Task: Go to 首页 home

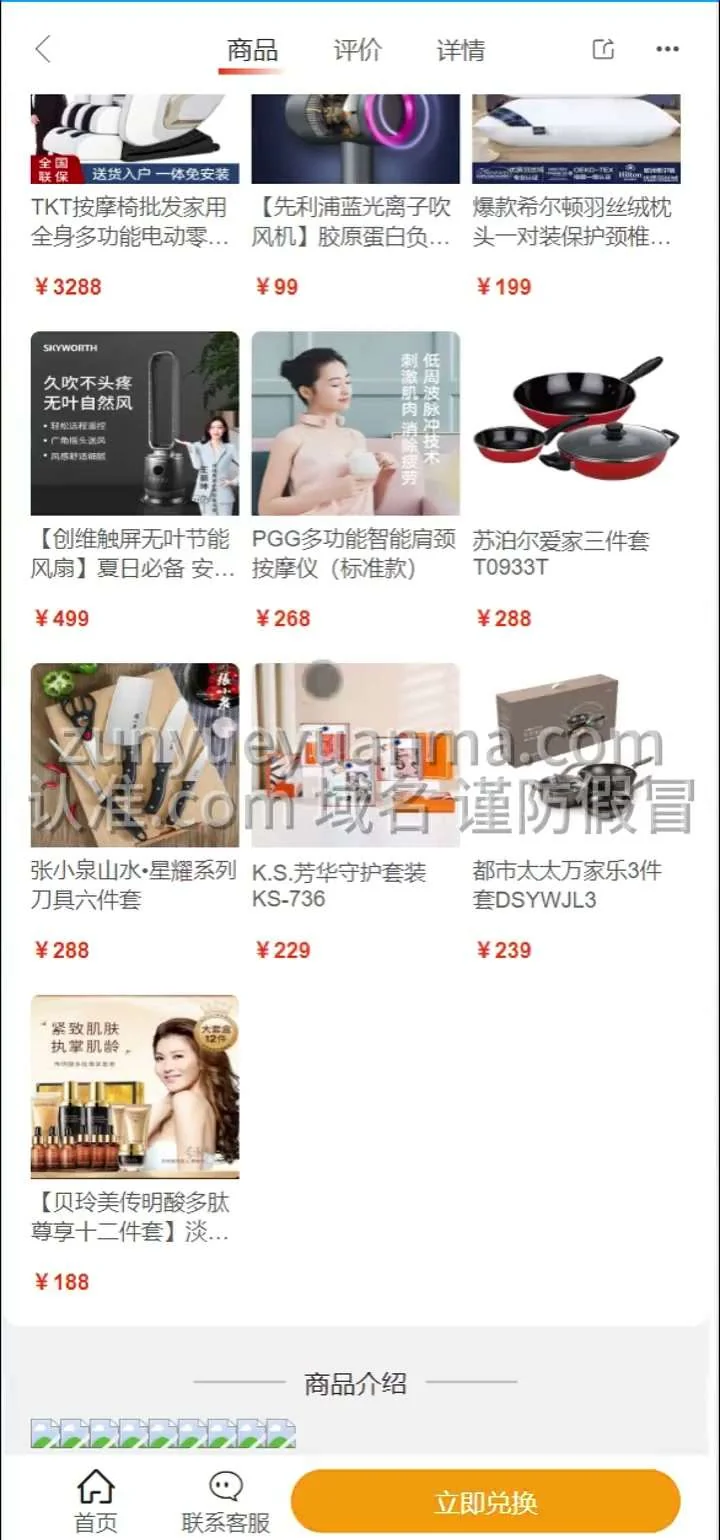Action: pyautogui.click(x=96, y=1501)
